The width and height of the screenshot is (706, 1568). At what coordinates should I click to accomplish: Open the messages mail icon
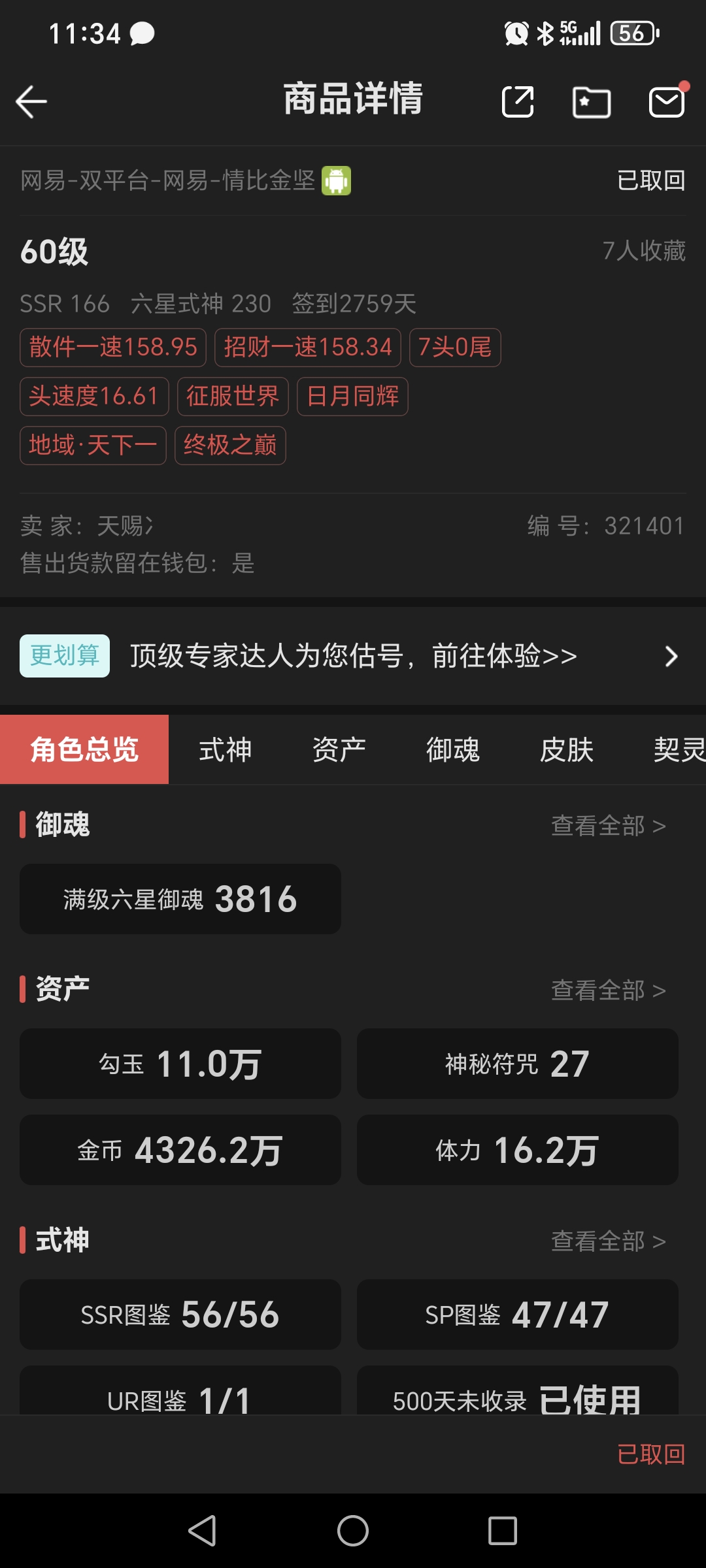tap(667, 102)
